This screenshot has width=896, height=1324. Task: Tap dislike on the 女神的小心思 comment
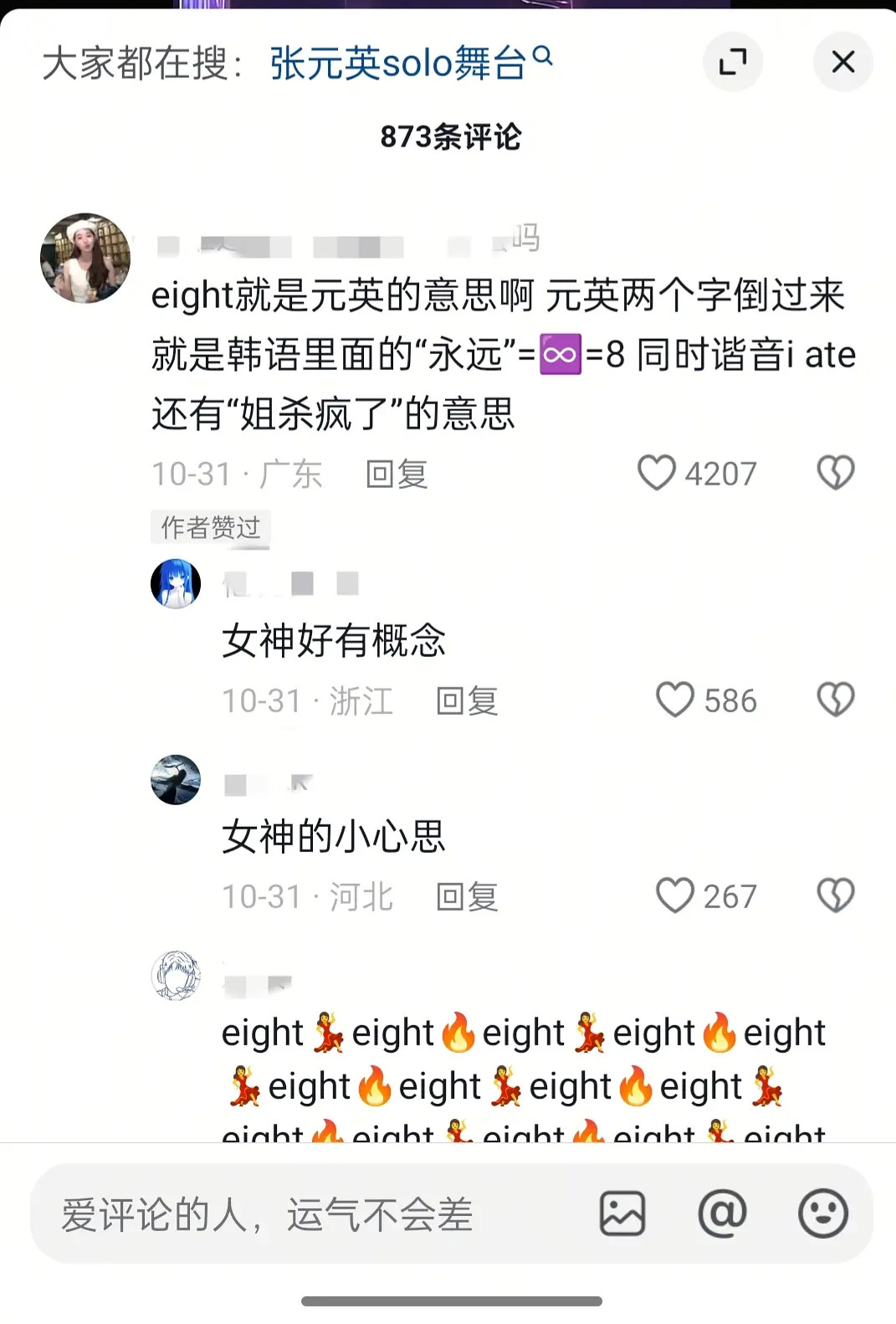click(x=835, y=895)
